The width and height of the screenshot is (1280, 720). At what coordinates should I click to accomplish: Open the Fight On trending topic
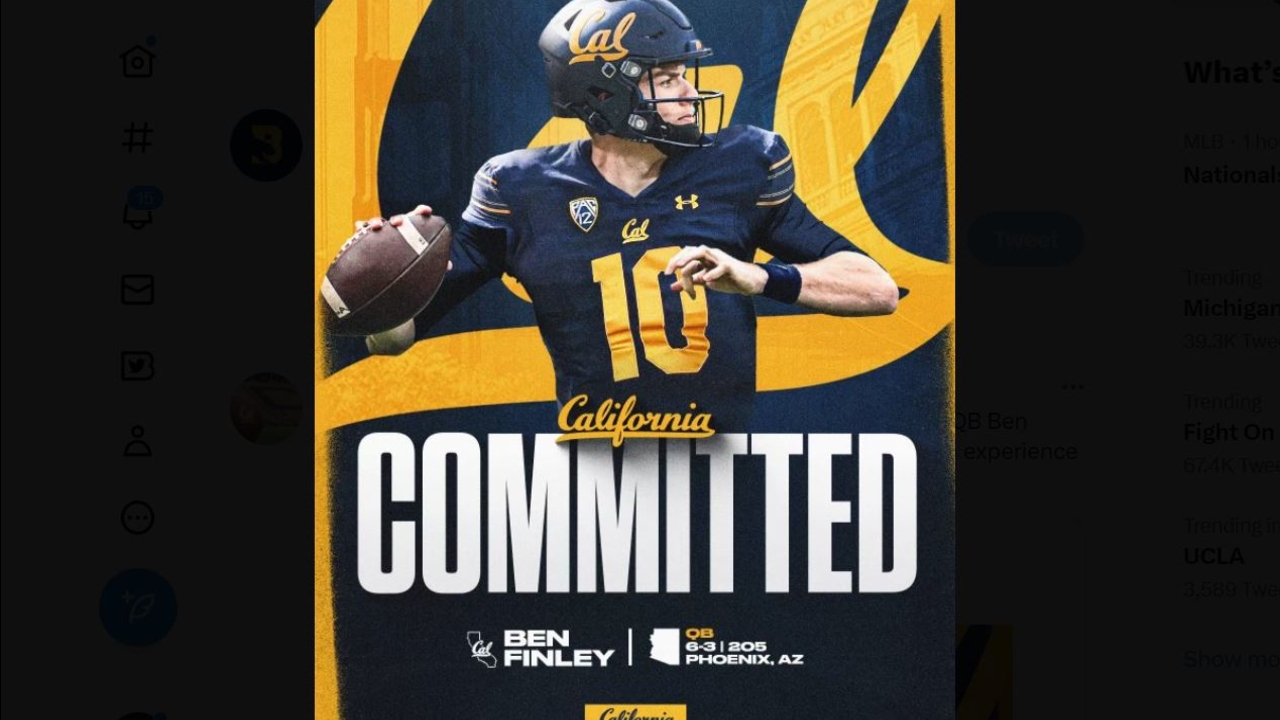click(1229, 432)
